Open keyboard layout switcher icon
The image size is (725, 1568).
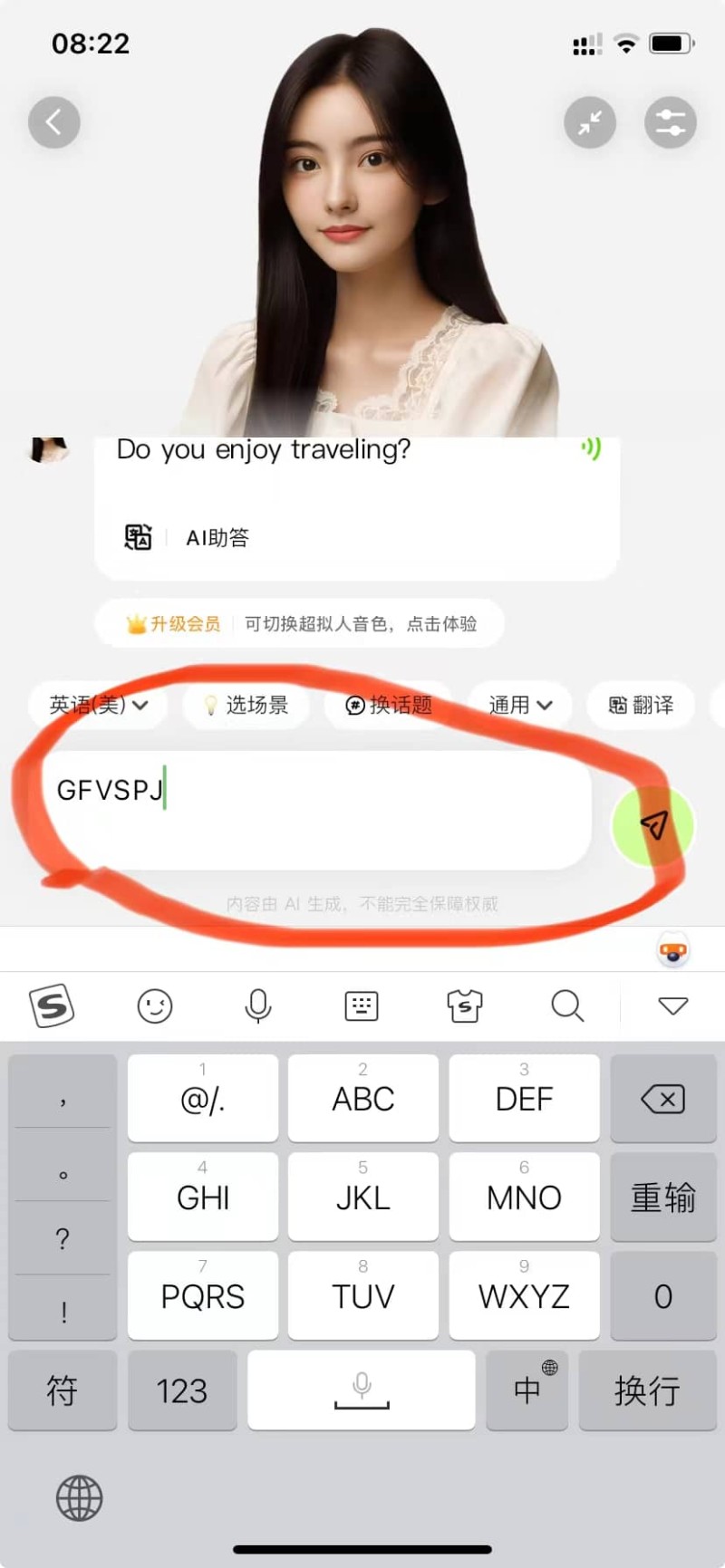tap(361, 1005)
